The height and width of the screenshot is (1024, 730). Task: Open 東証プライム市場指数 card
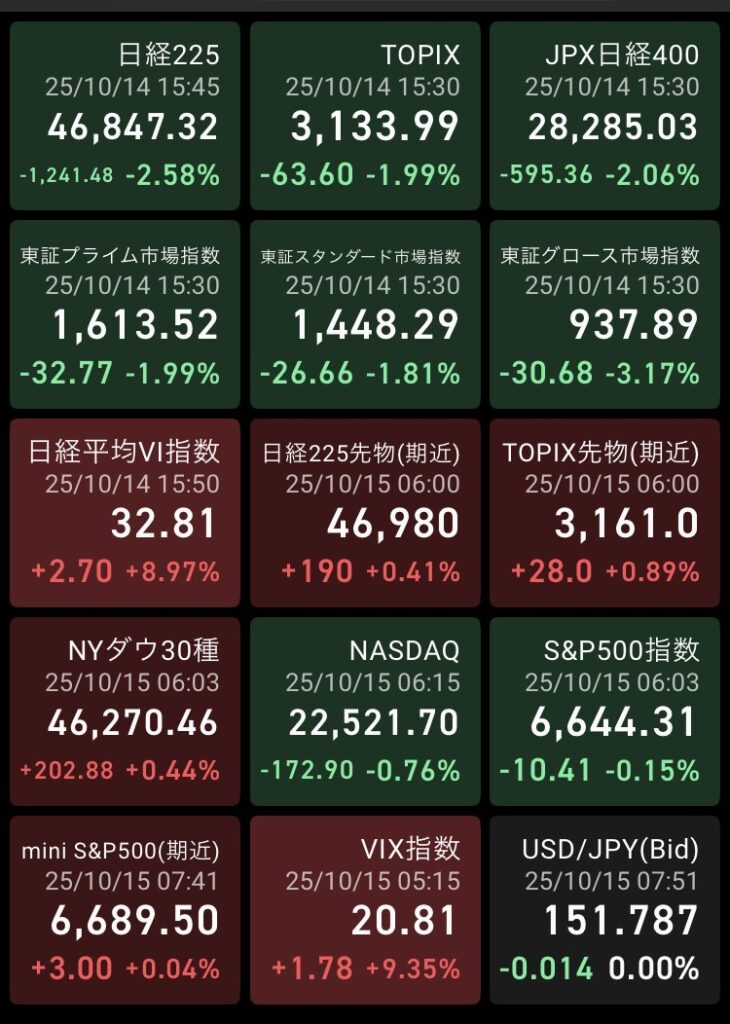coord(125,314)
